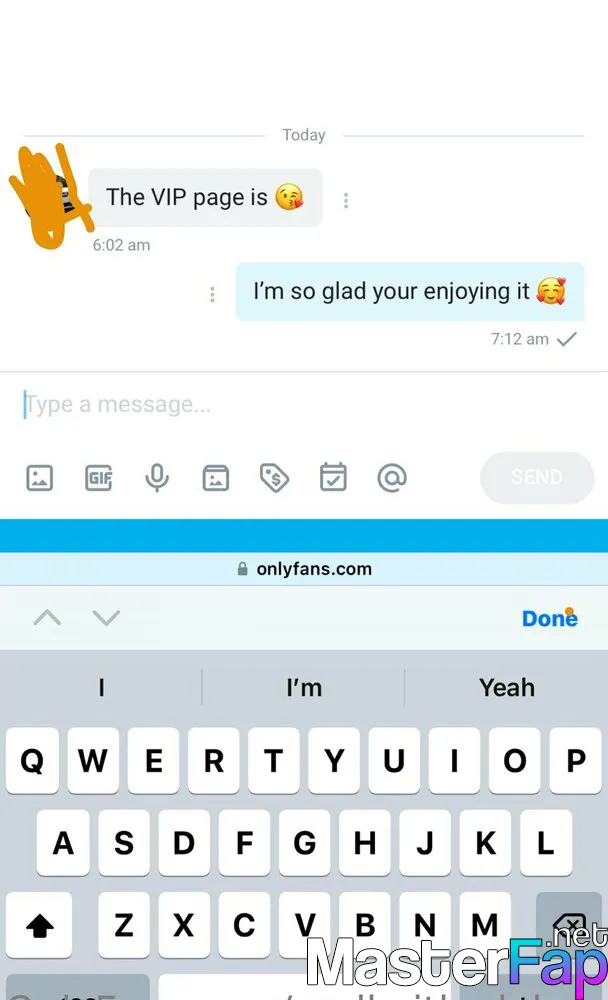Tap the SEND button
Image resolution: width=608 pixels, height=1000 pixels.
[537, 477]
